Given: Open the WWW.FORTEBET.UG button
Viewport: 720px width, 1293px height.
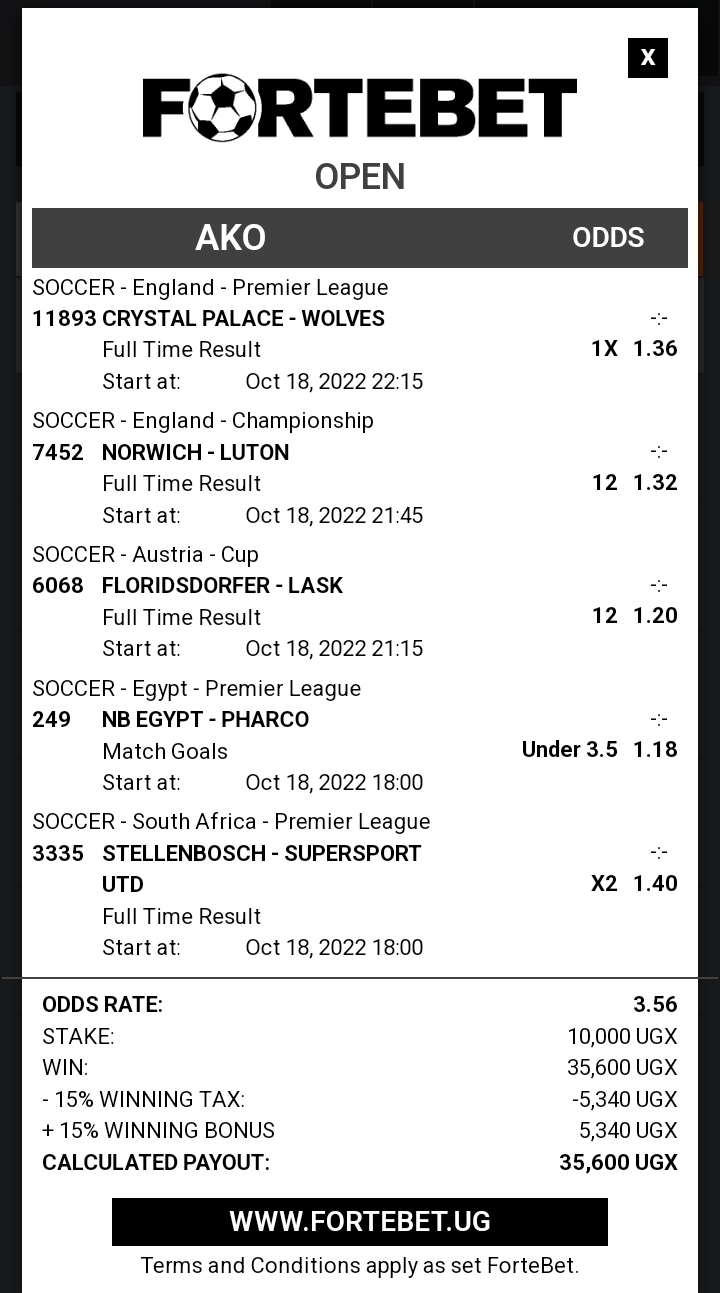Looking at the screenshot, I should [x=360, y=1221].
